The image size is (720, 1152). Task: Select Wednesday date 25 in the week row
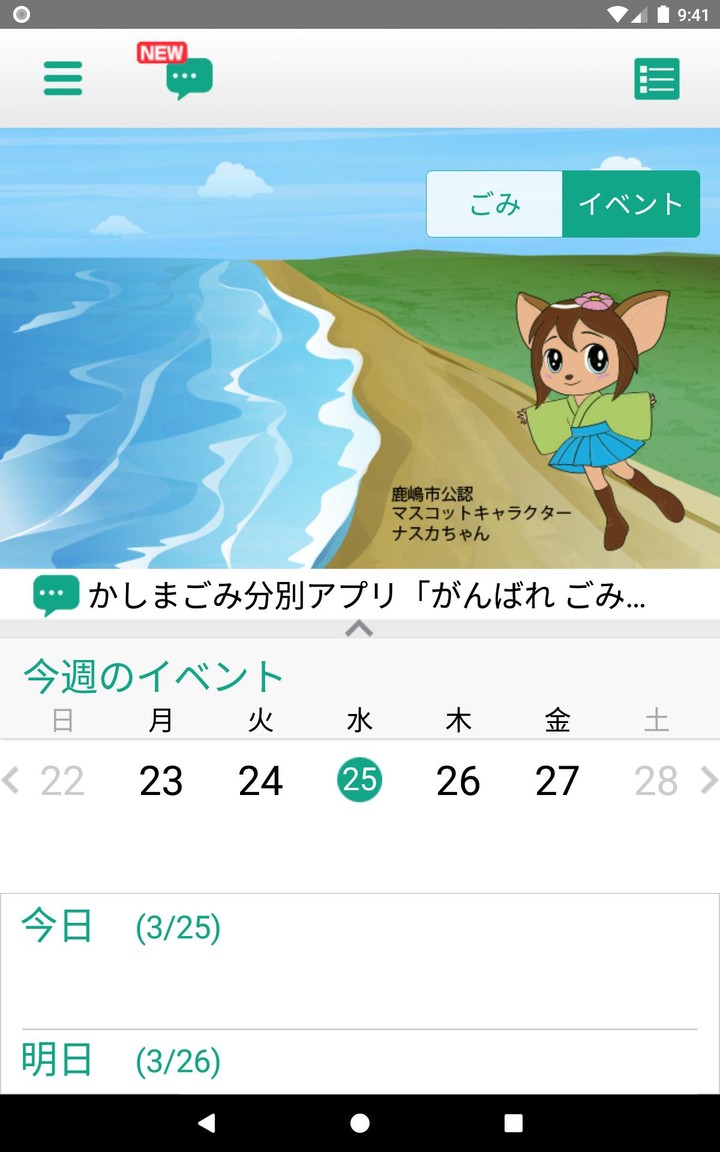359,780
